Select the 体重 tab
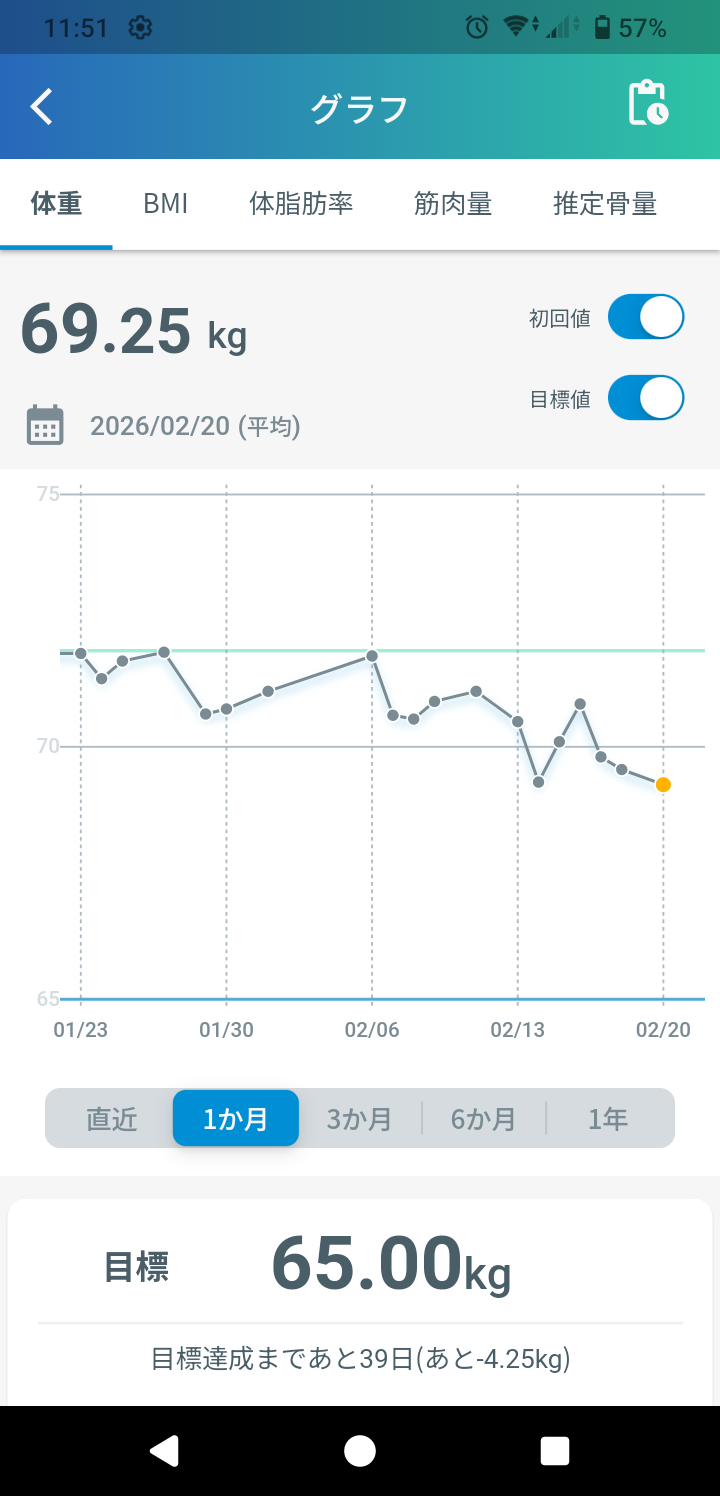 (x=56, y=204)
